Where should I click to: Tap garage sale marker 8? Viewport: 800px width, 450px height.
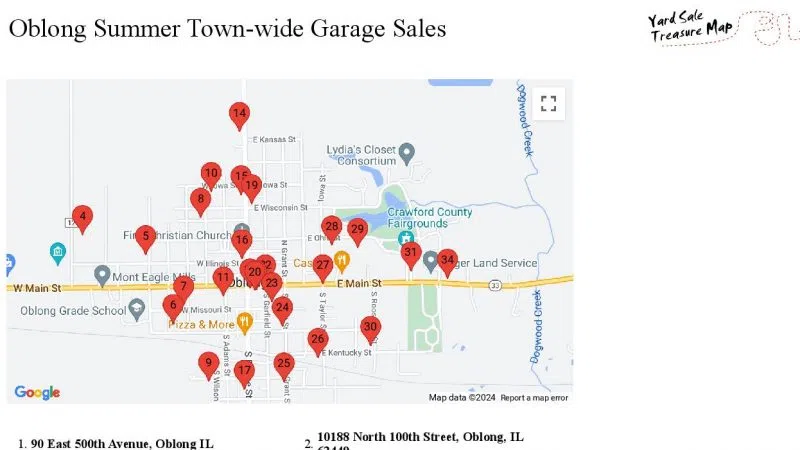point(201,199)
